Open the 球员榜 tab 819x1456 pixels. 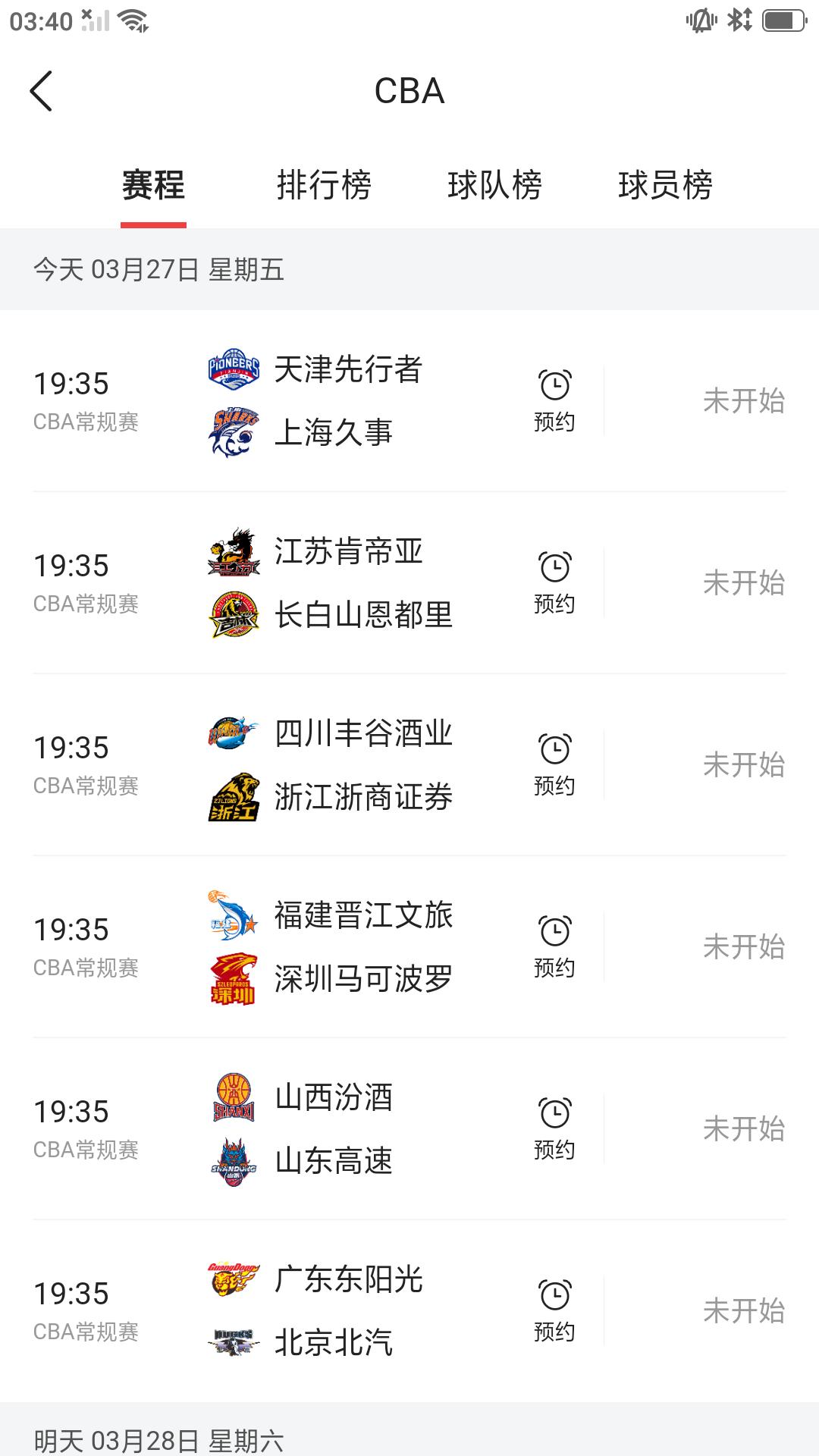tap(666, 186)
